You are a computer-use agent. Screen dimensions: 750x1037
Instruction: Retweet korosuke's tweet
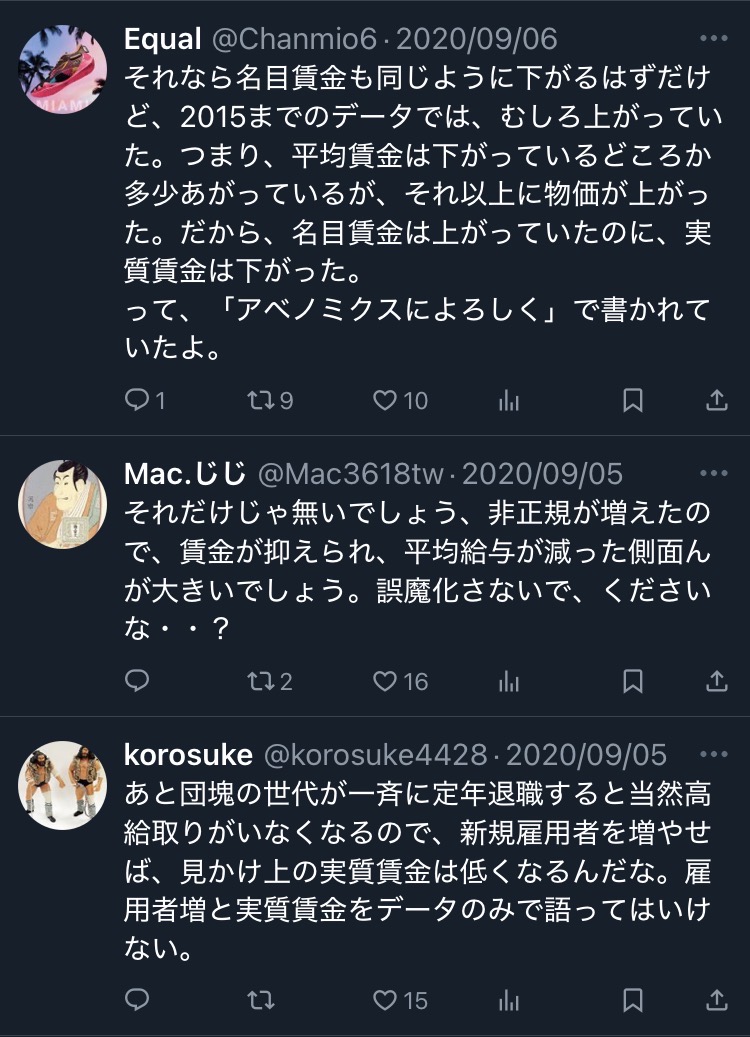coord(259,999)
